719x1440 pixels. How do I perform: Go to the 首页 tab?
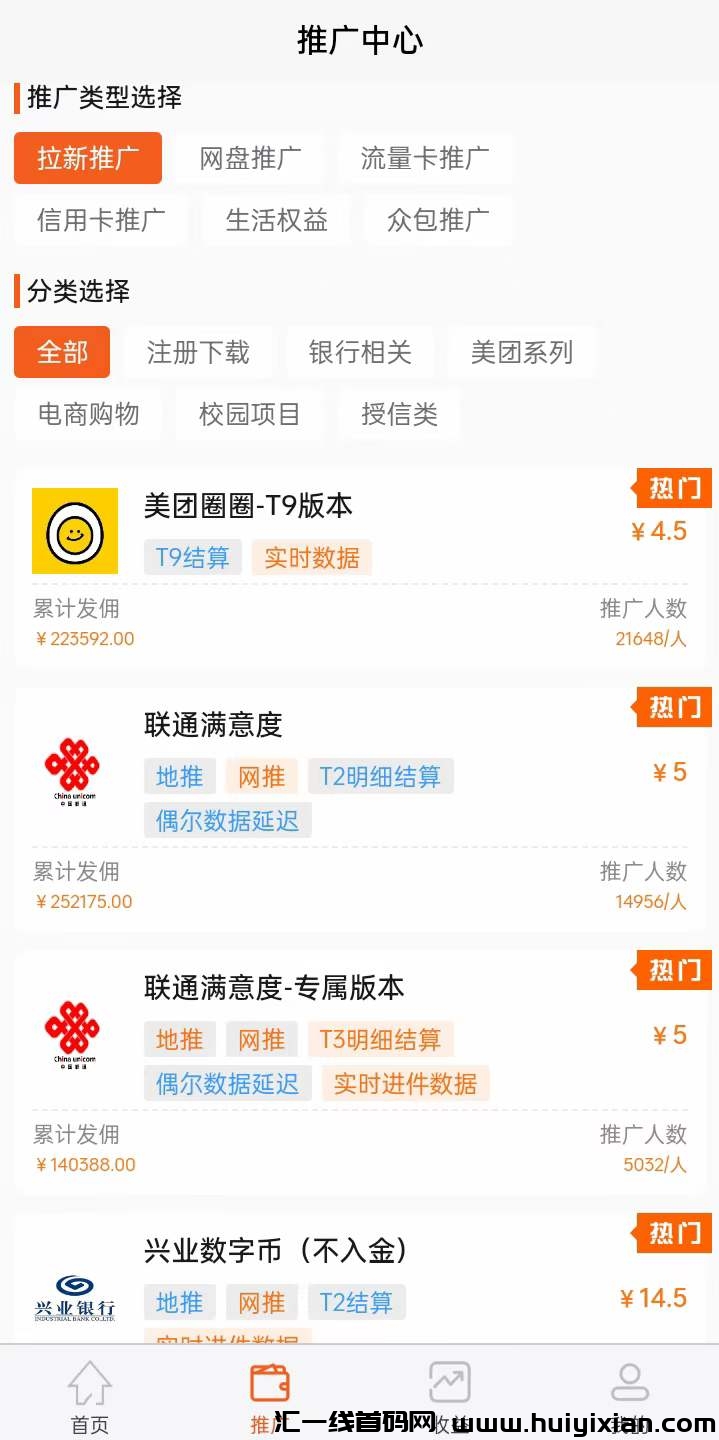click(x=90, y=1396)
